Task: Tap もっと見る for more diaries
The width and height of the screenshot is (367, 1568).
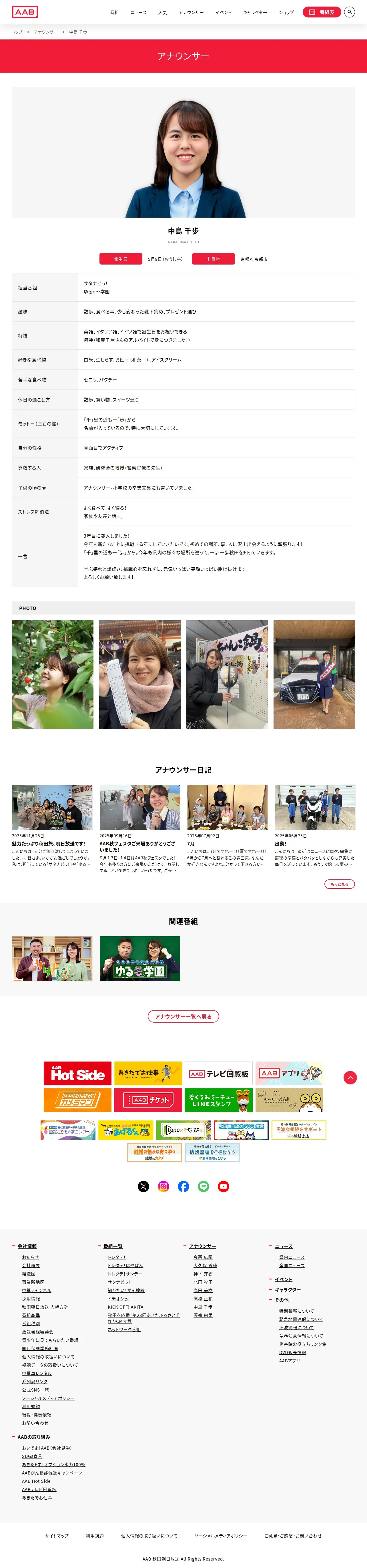Action: pos(339,884)
